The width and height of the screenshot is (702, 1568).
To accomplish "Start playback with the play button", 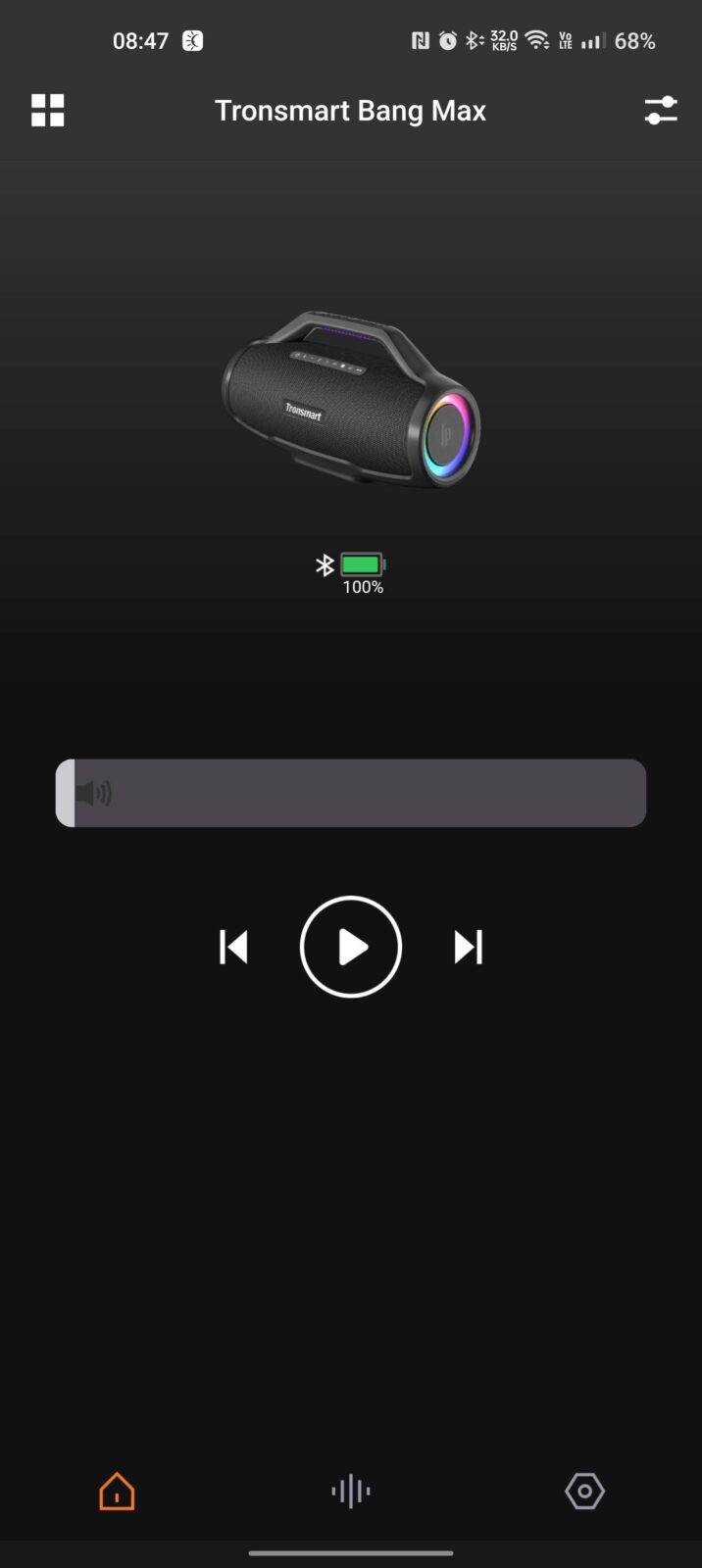I will click(x=351, y=947).
